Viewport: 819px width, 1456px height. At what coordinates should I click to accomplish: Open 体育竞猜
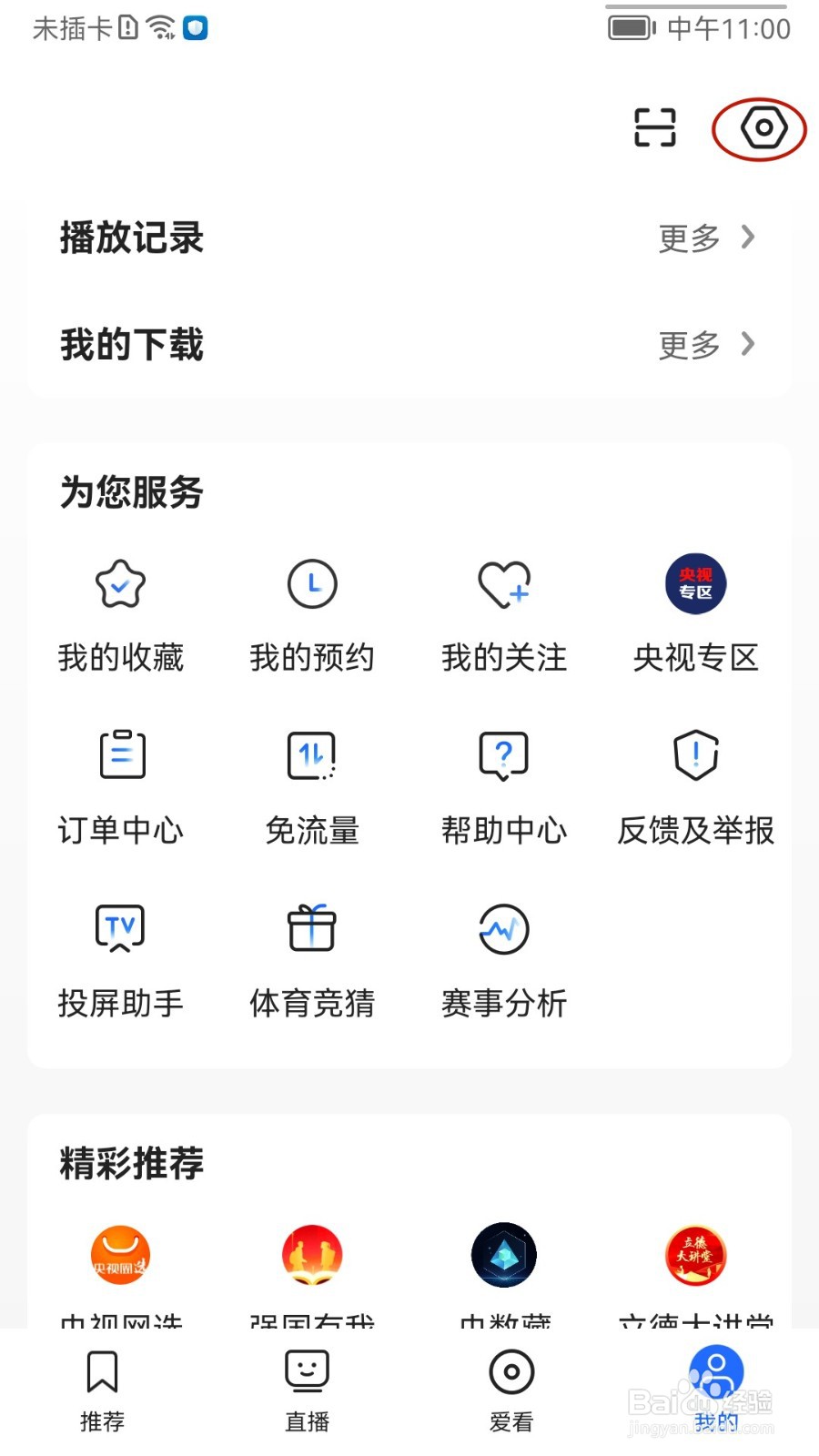pyautogui.click(x=312, y=961)
